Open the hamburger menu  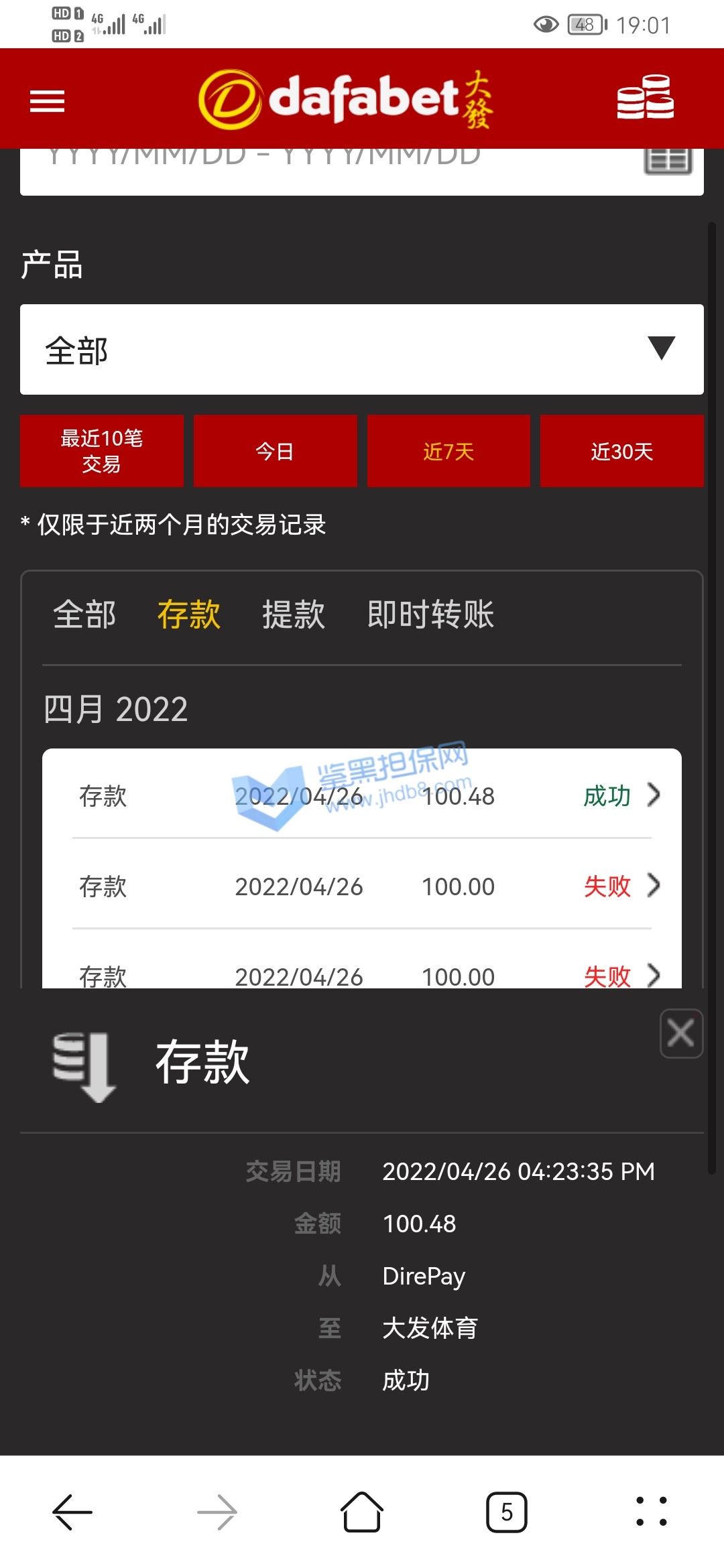47,101
